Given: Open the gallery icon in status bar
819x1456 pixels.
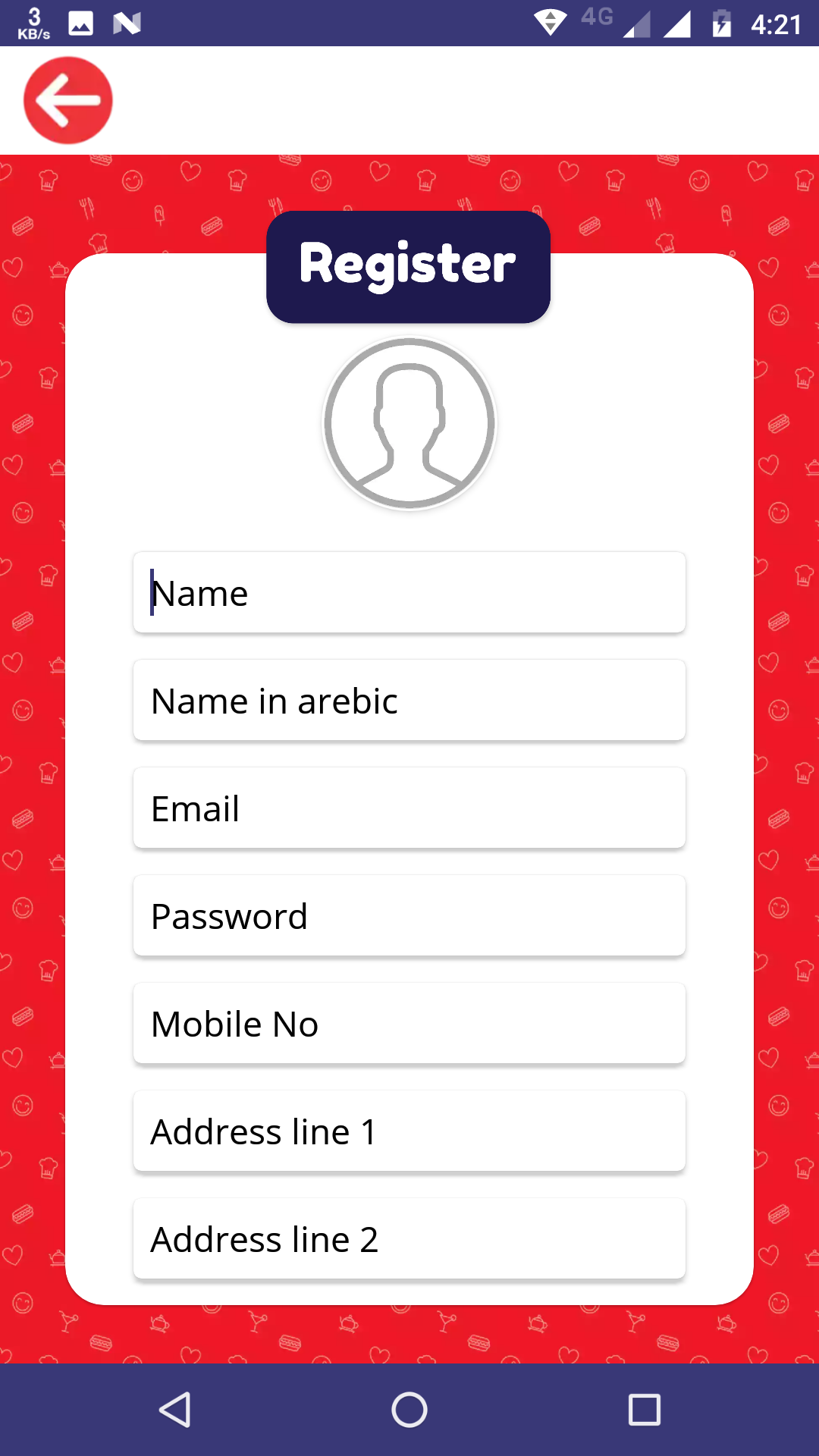Looking at the screenshot, I should click(80, 23).
